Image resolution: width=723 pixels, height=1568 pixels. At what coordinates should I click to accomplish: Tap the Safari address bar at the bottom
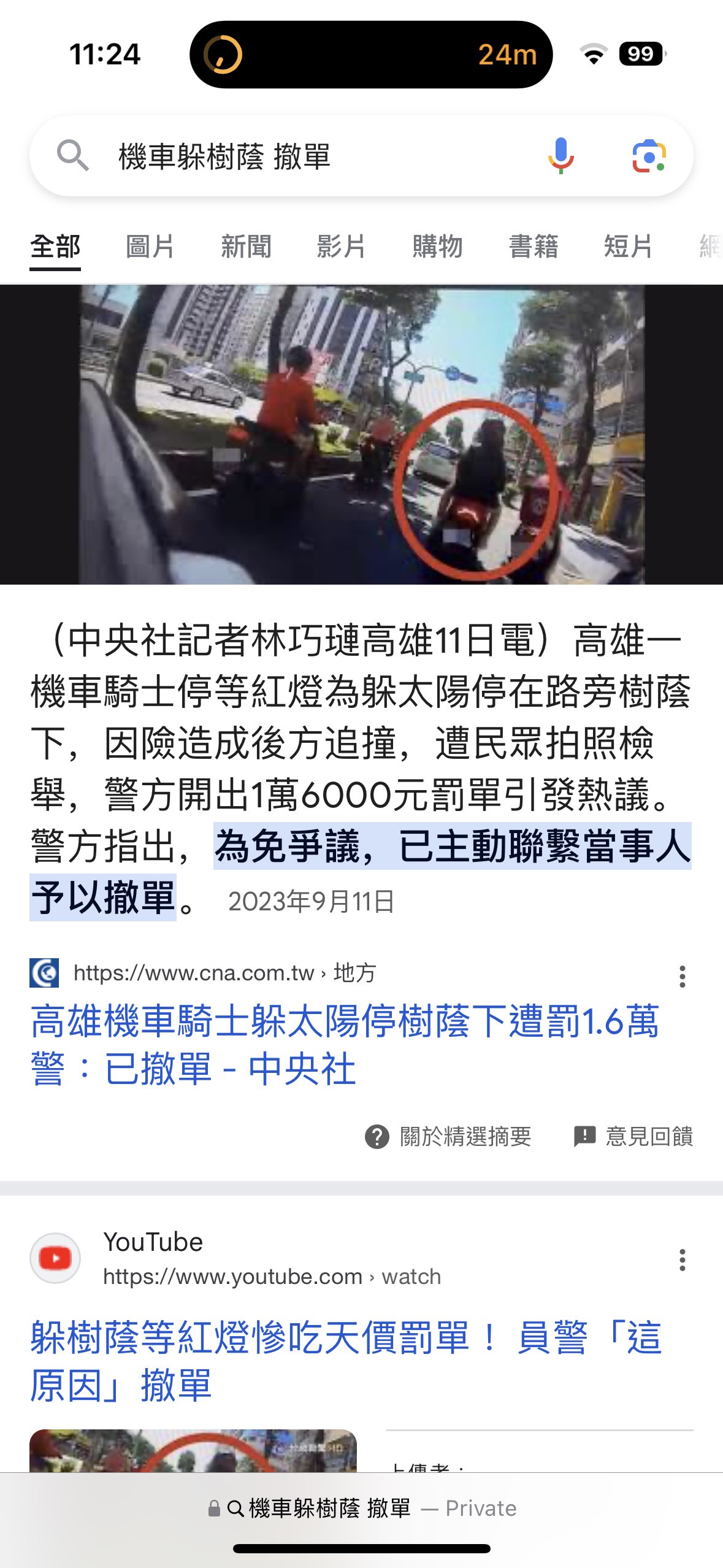[362, 1508]
